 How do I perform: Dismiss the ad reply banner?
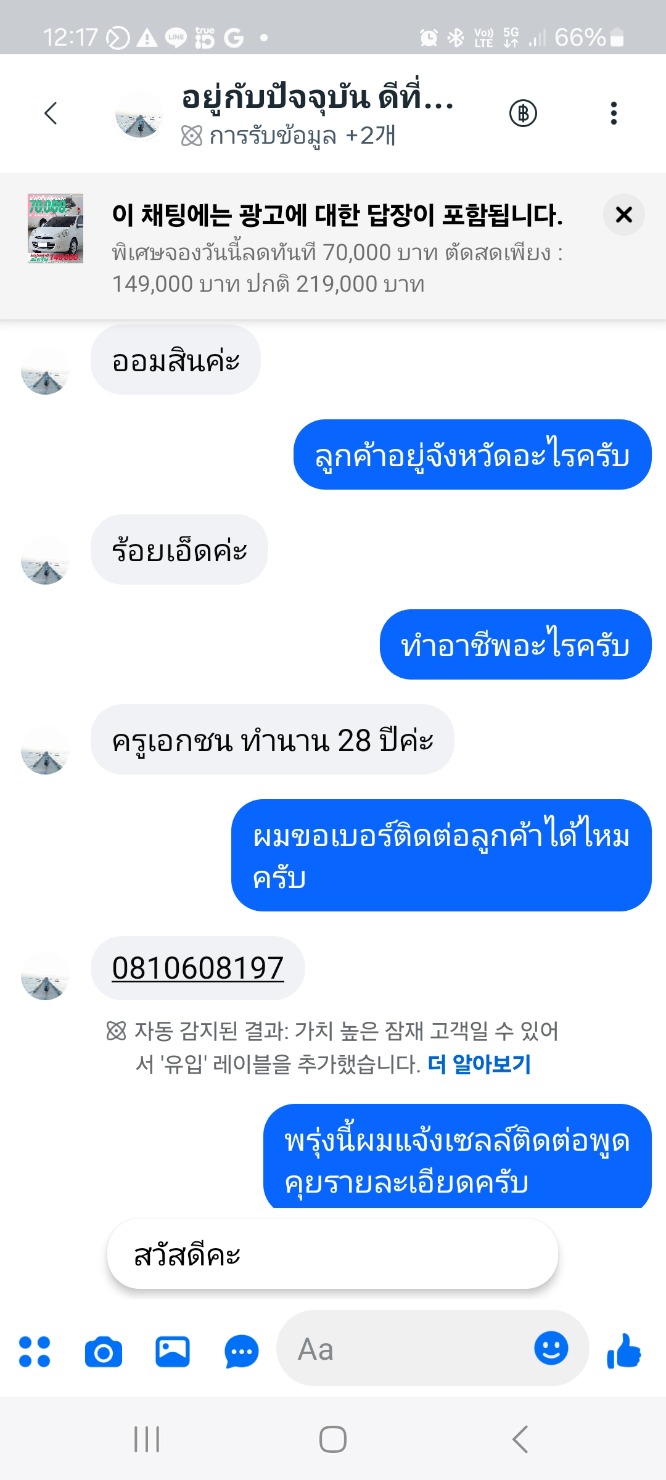point(624,215)
